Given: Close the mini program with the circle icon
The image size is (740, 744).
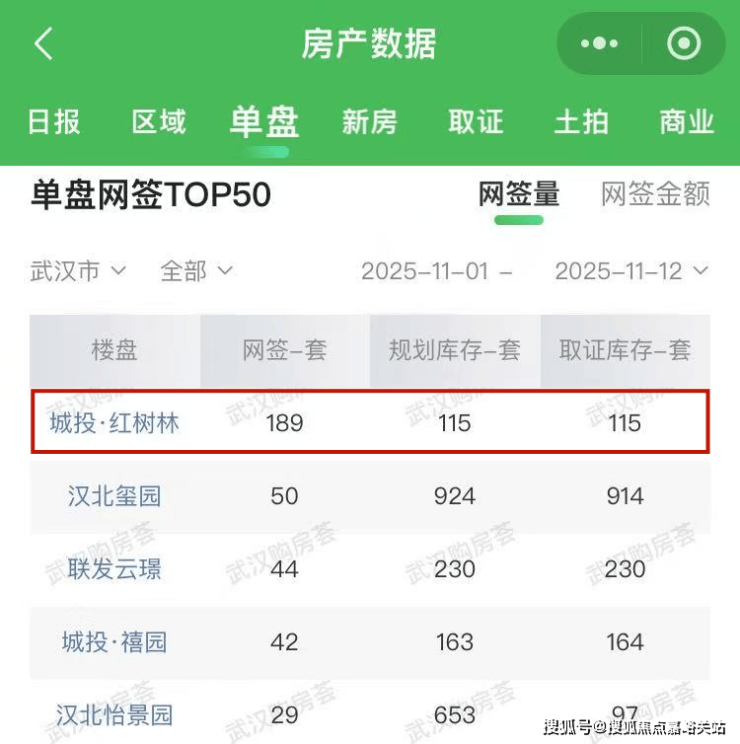Looking at the screenshot, I should point(684,44).
